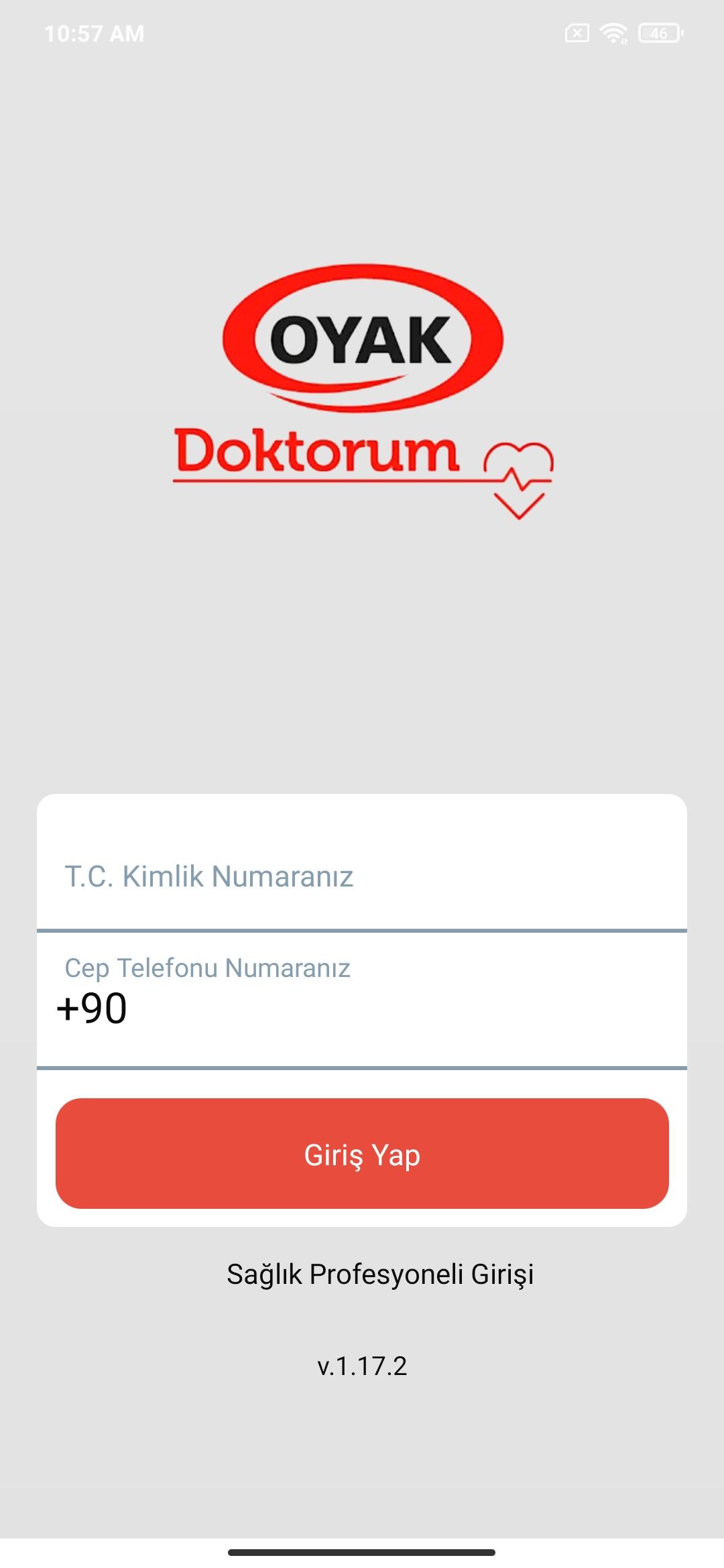Image resolution: width=724 pixels, height=1568 pixels.
Task: Tap the Giriş Yap button
Action: (362, 1154)
